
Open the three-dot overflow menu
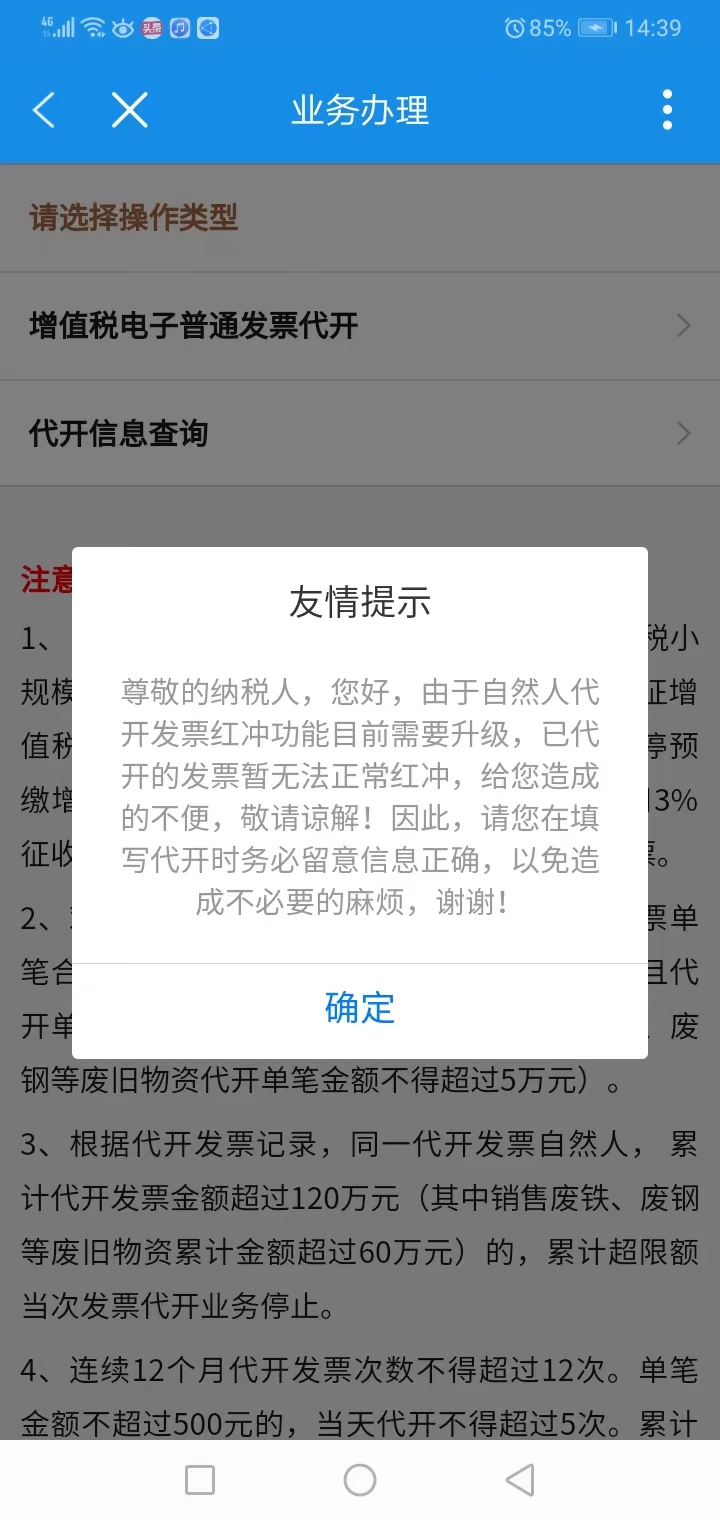[667, 110]
